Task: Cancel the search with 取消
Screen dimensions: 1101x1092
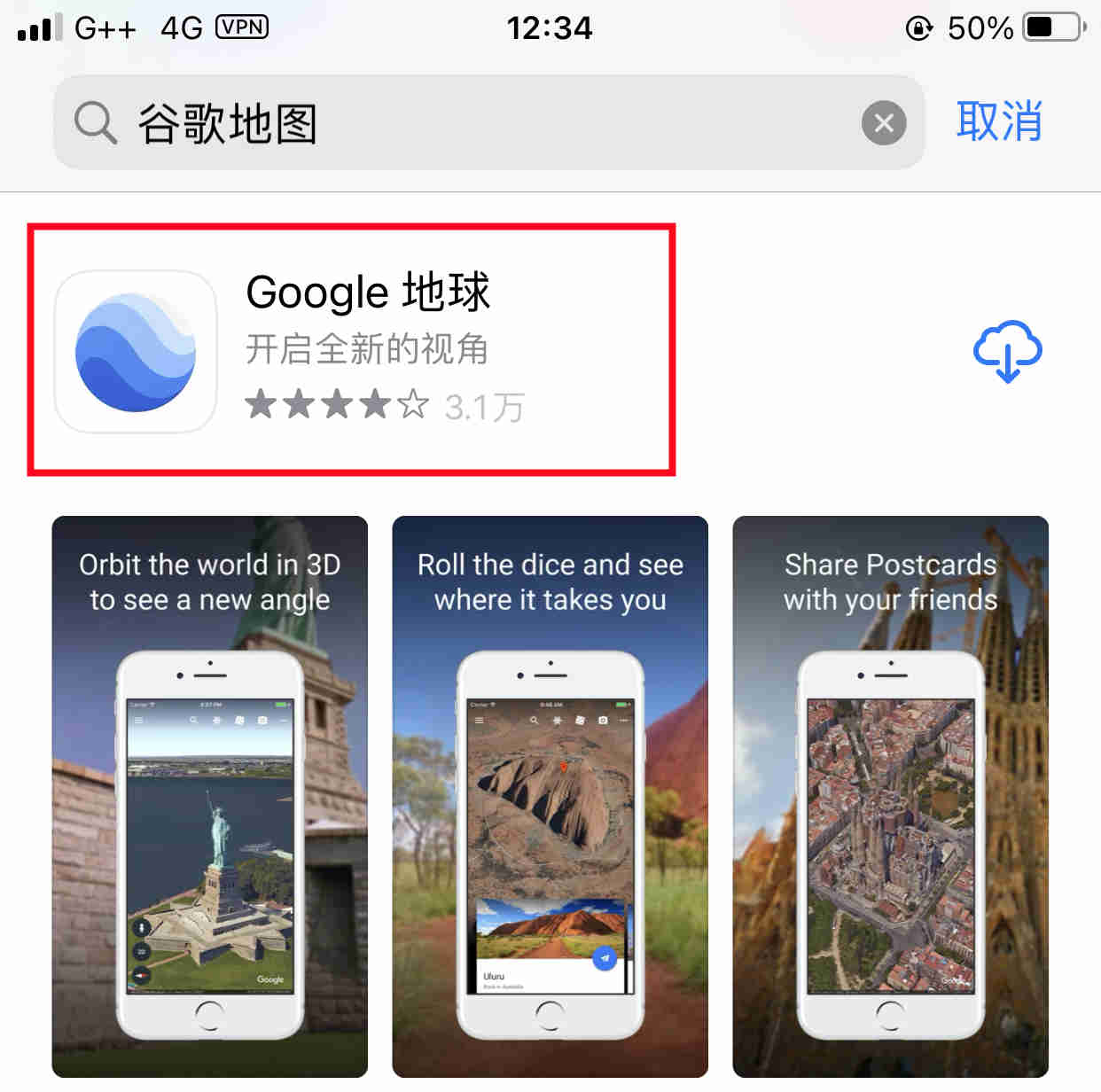Action: click(999, 121)
